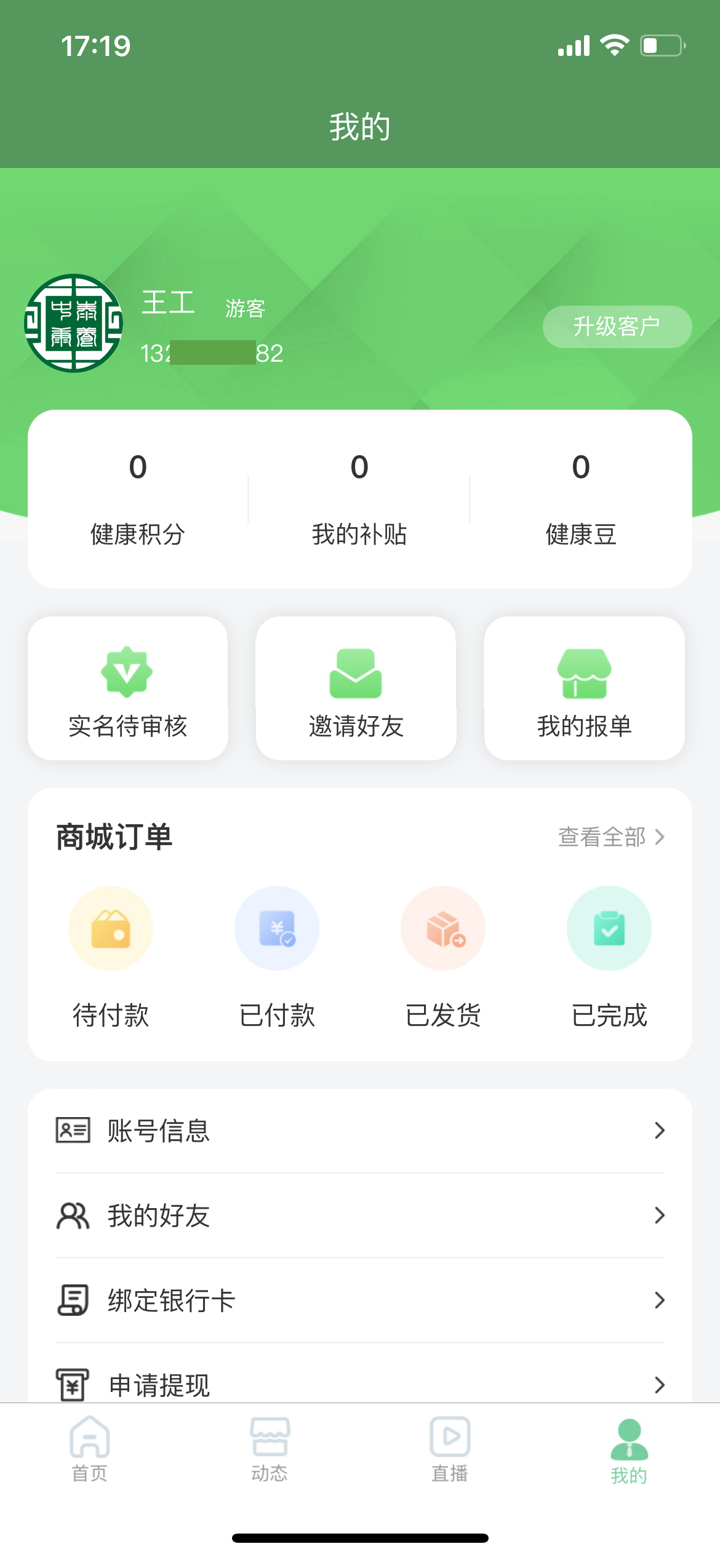This screenshot has height=1568, width=720.
Task: Open 健康积分 points balance
Action: coord(138,499)
